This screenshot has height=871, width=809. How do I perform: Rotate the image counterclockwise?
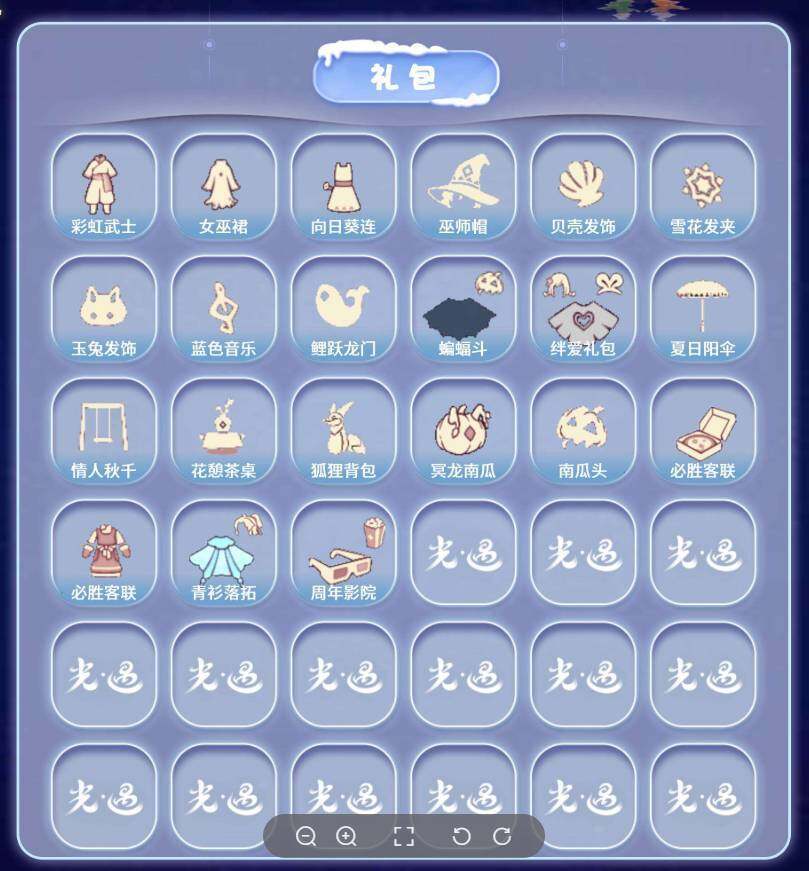tap(461, 836)
